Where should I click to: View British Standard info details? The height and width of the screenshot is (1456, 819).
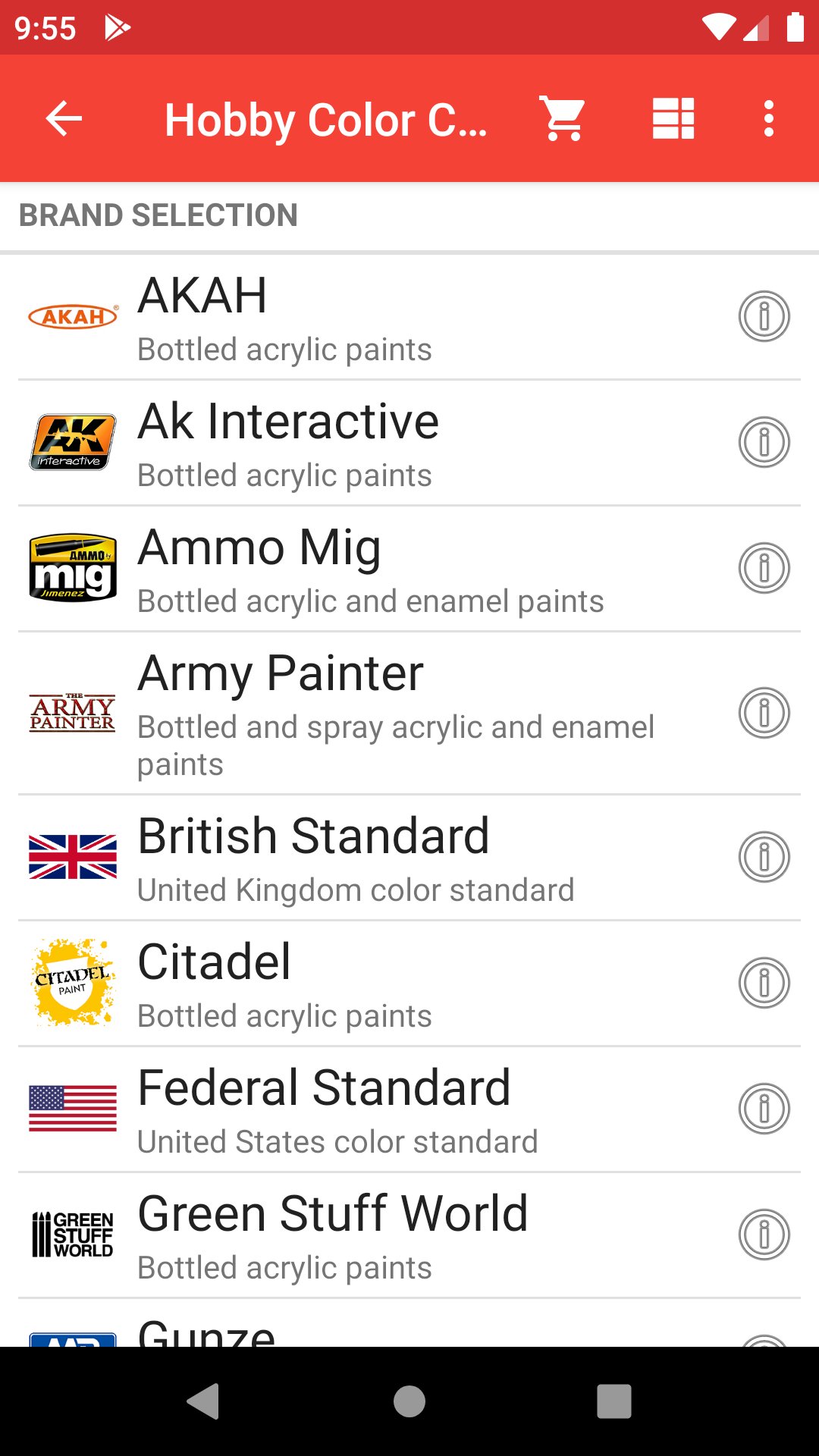pos(764,857)
